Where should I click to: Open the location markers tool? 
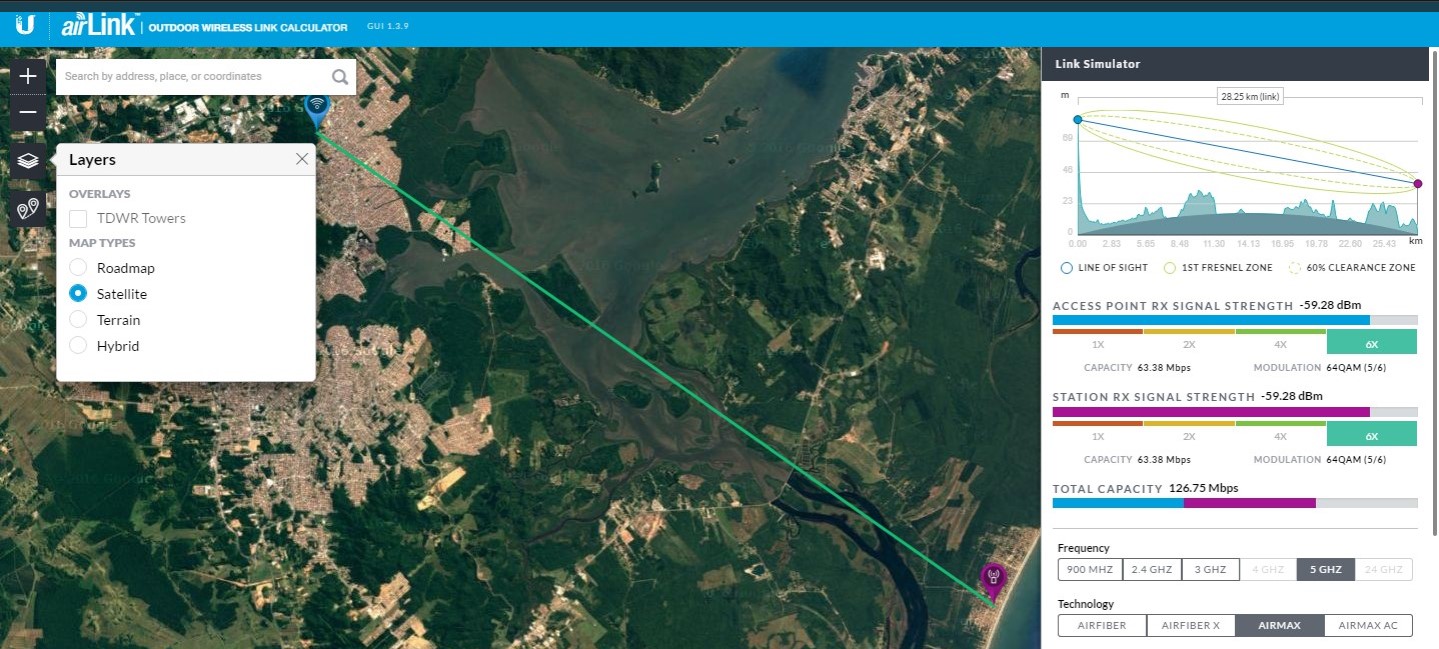28,208
